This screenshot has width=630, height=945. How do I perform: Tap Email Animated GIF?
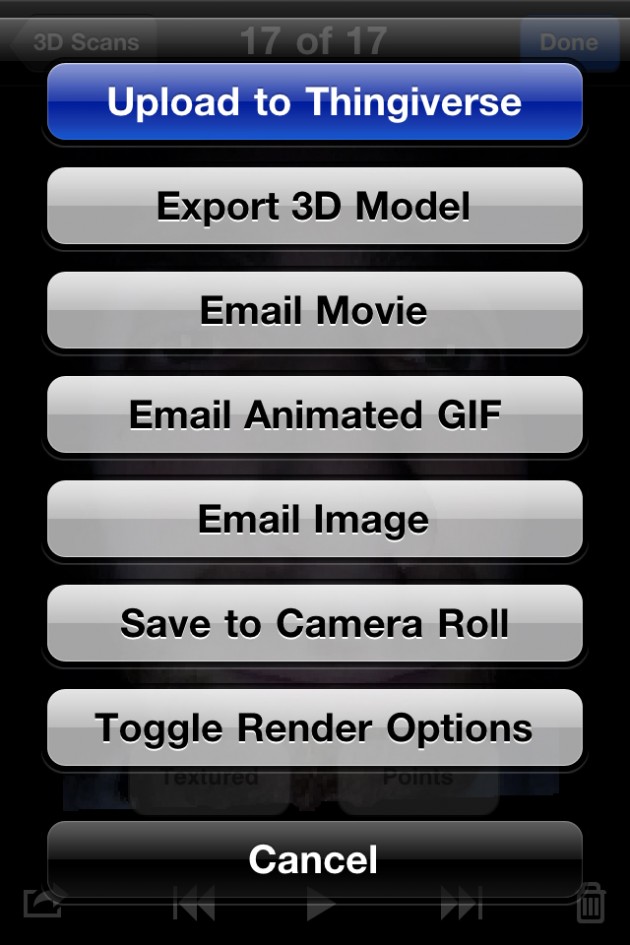point(314,414)
